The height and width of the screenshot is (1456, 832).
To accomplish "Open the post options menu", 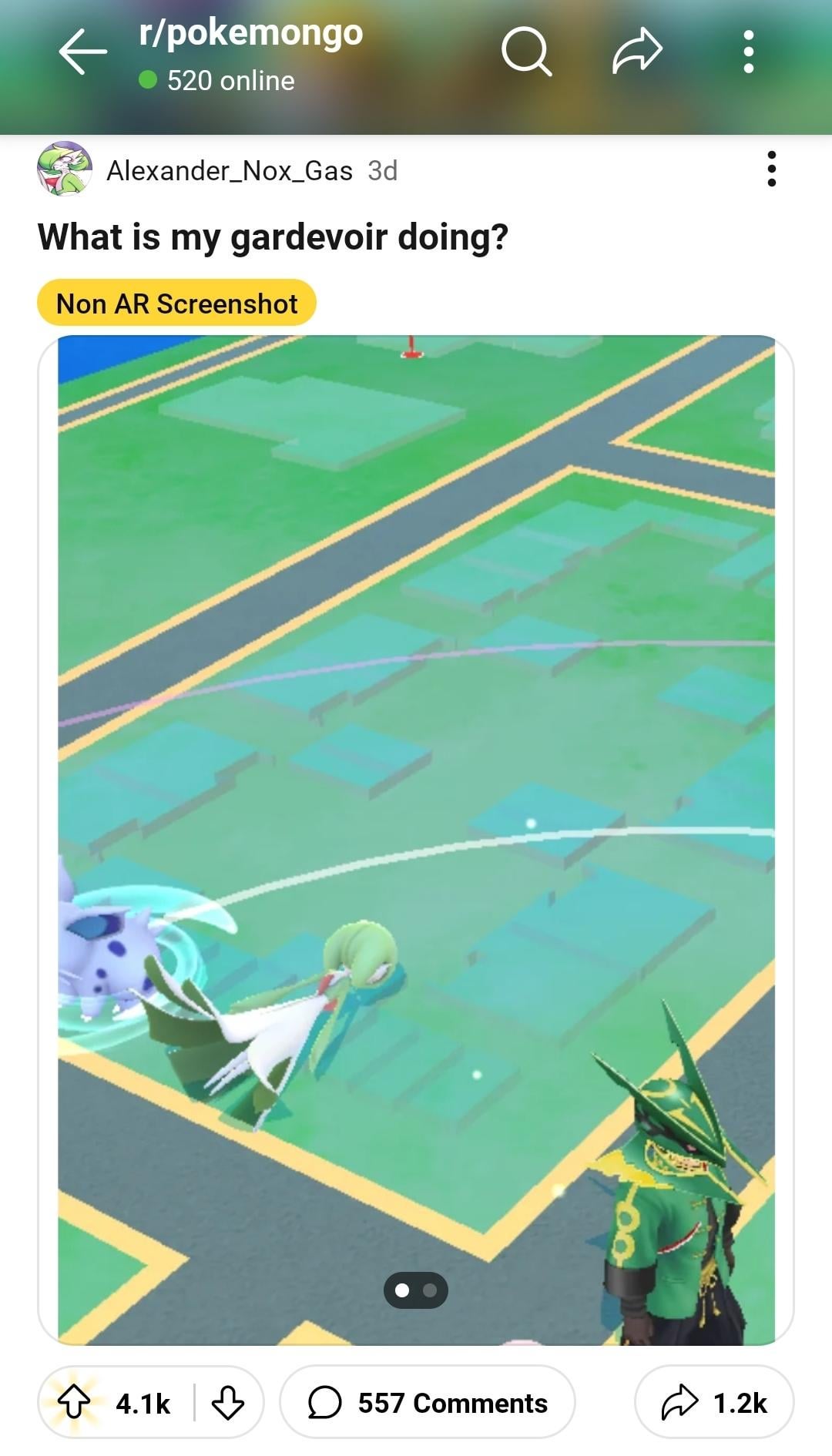I will click(x=771, y=169).
